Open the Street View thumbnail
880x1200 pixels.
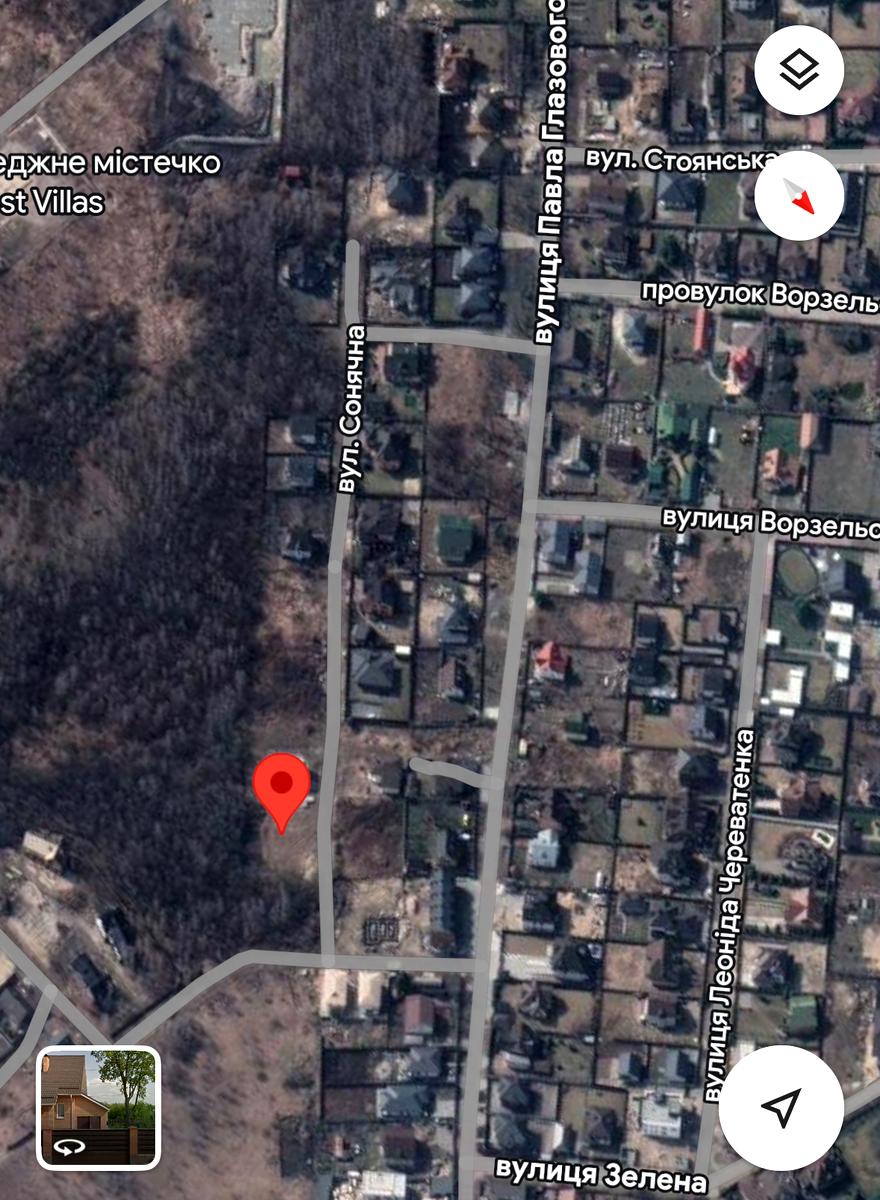click(98, 1108)
